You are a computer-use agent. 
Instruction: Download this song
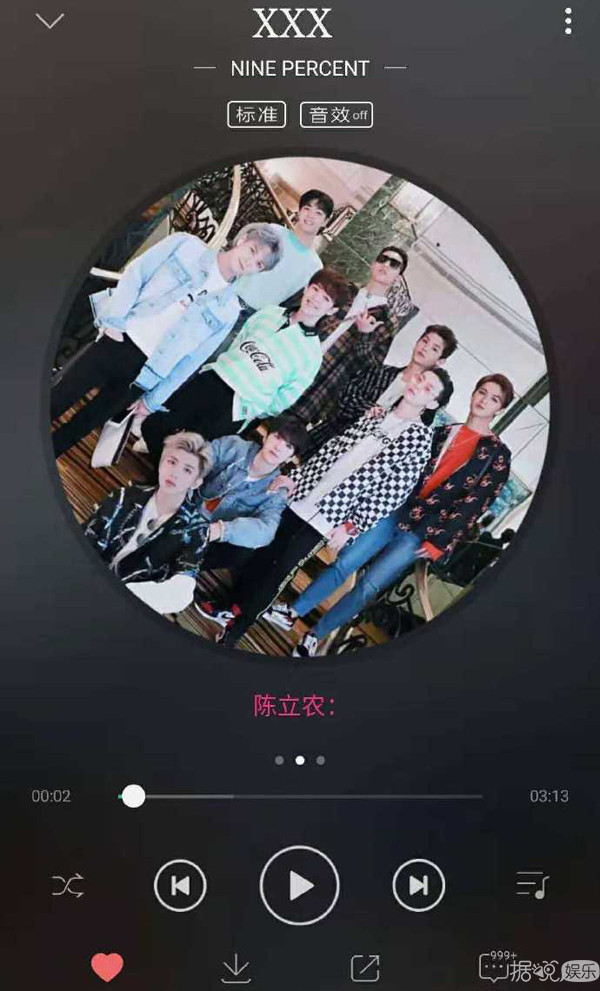coord(235,967)
